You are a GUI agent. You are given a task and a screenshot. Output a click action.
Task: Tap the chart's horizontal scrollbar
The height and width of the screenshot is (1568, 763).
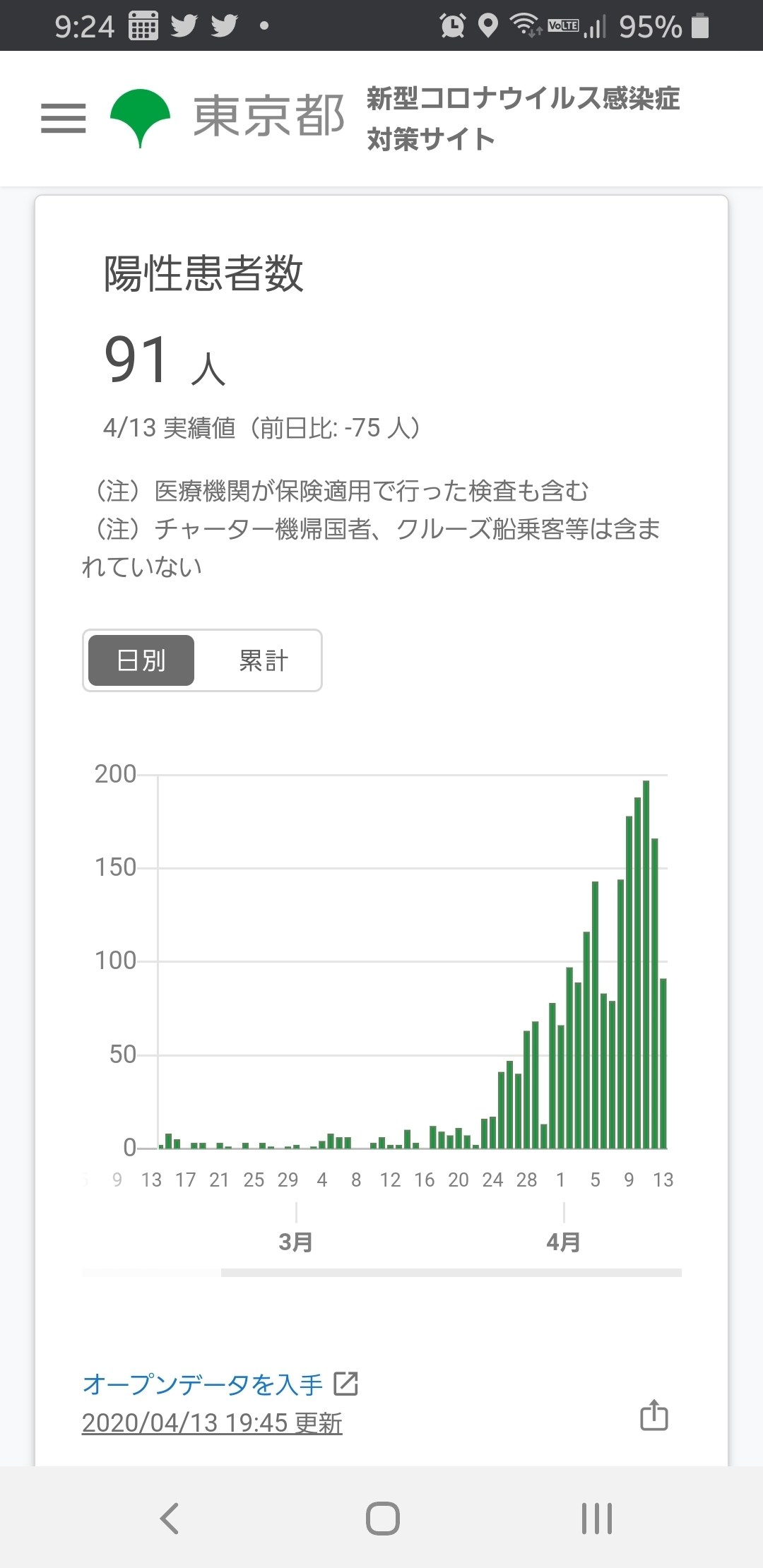pos(451,1273)
